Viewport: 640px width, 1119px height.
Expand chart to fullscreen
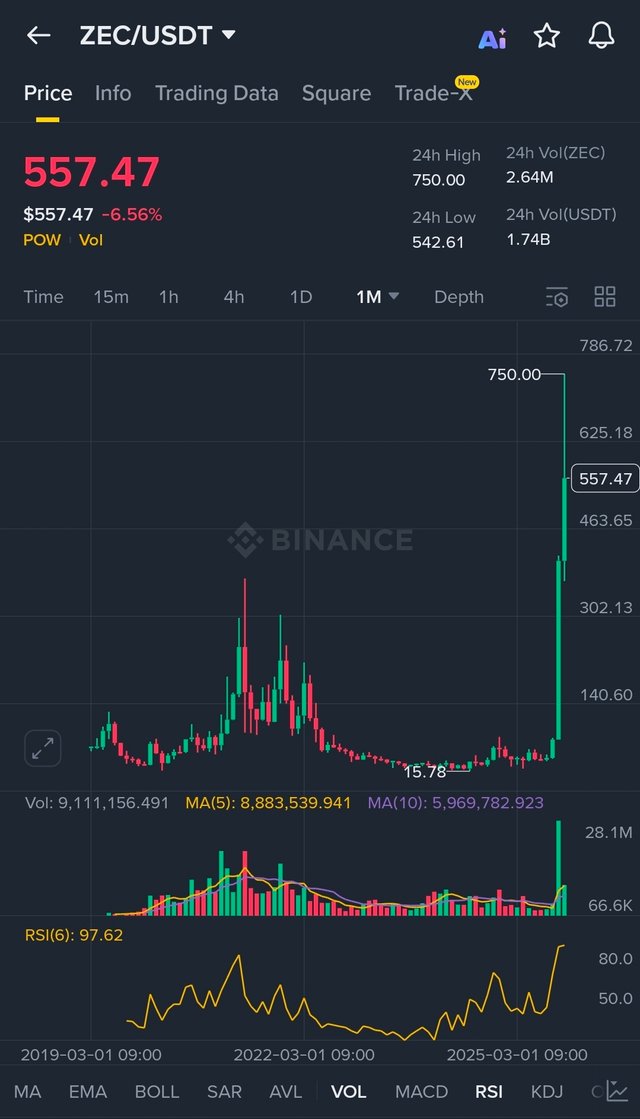point(43,747)
